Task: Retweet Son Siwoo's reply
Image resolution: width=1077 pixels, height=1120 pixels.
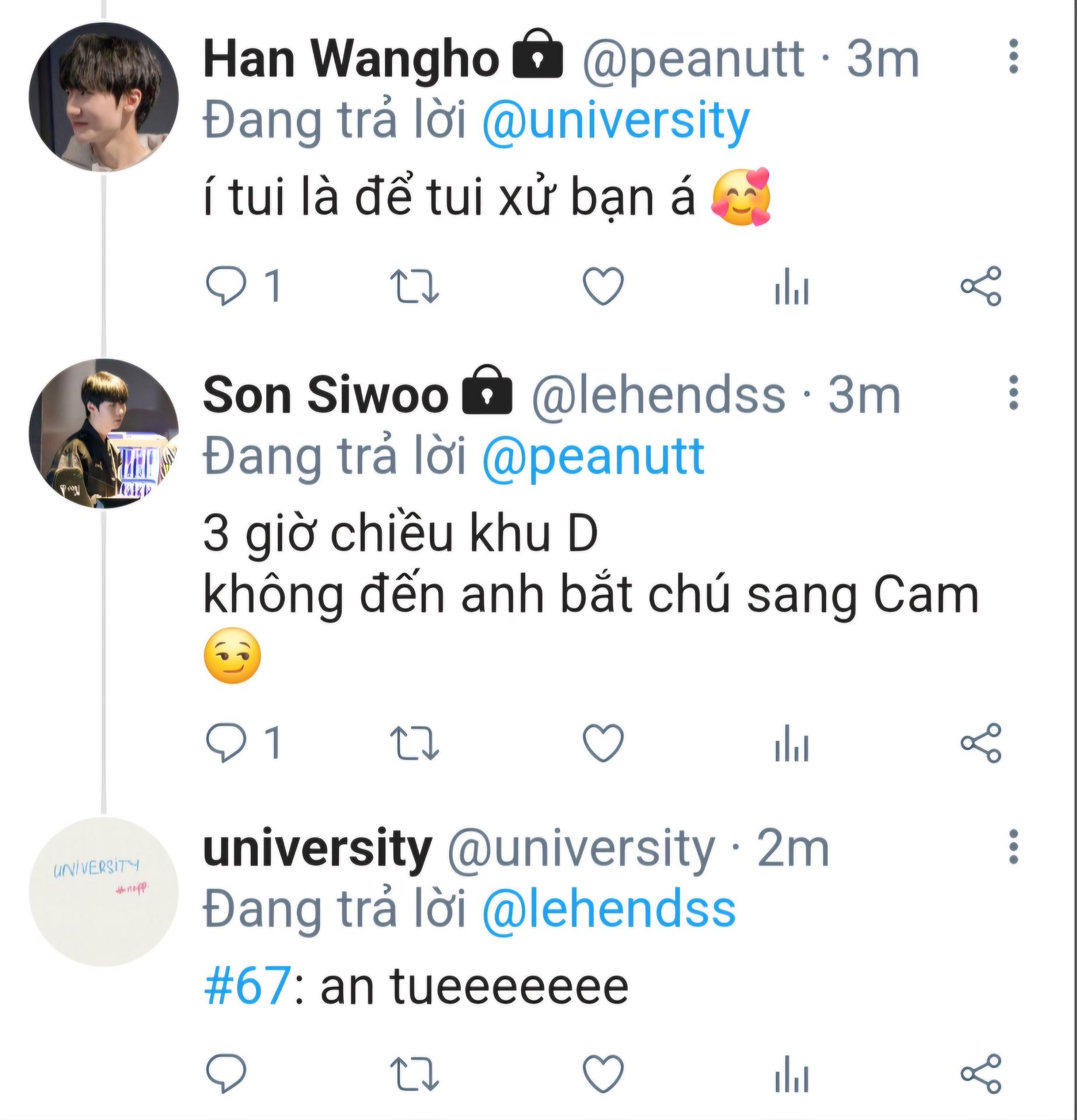Action: [414, 743]
